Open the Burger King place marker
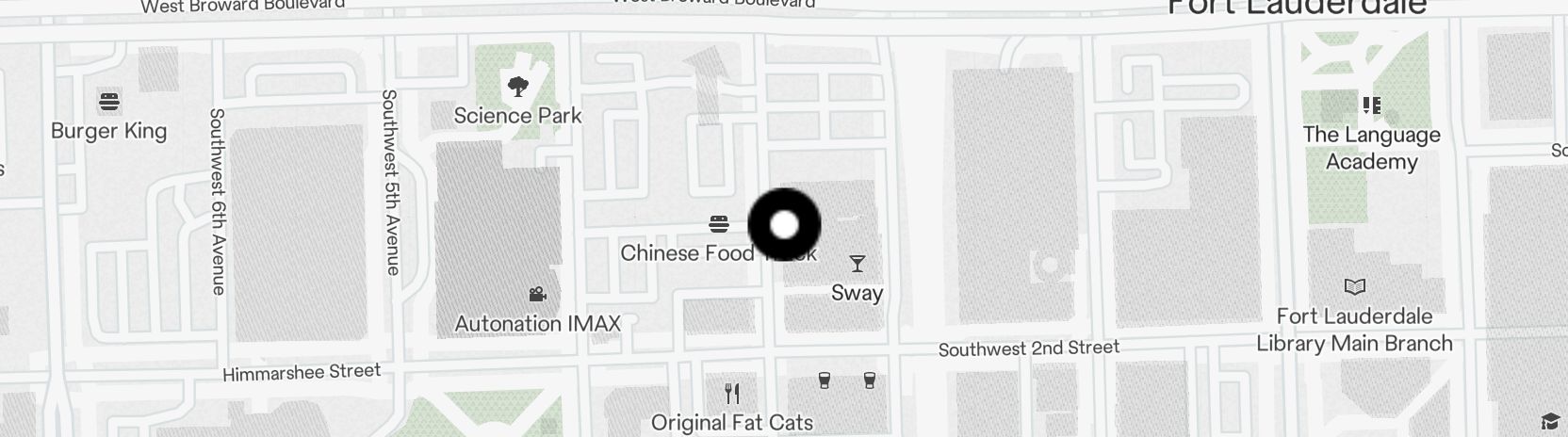The height and width of the screenshot is (437, 1568). point(109,102)
